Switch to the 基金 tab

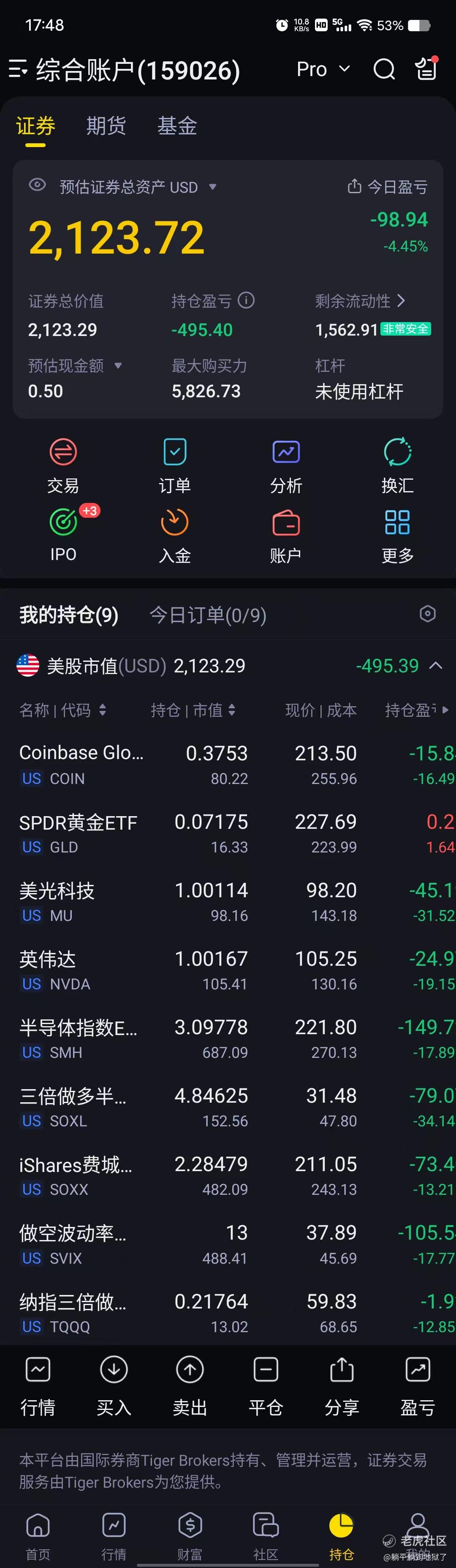(177, 126)
